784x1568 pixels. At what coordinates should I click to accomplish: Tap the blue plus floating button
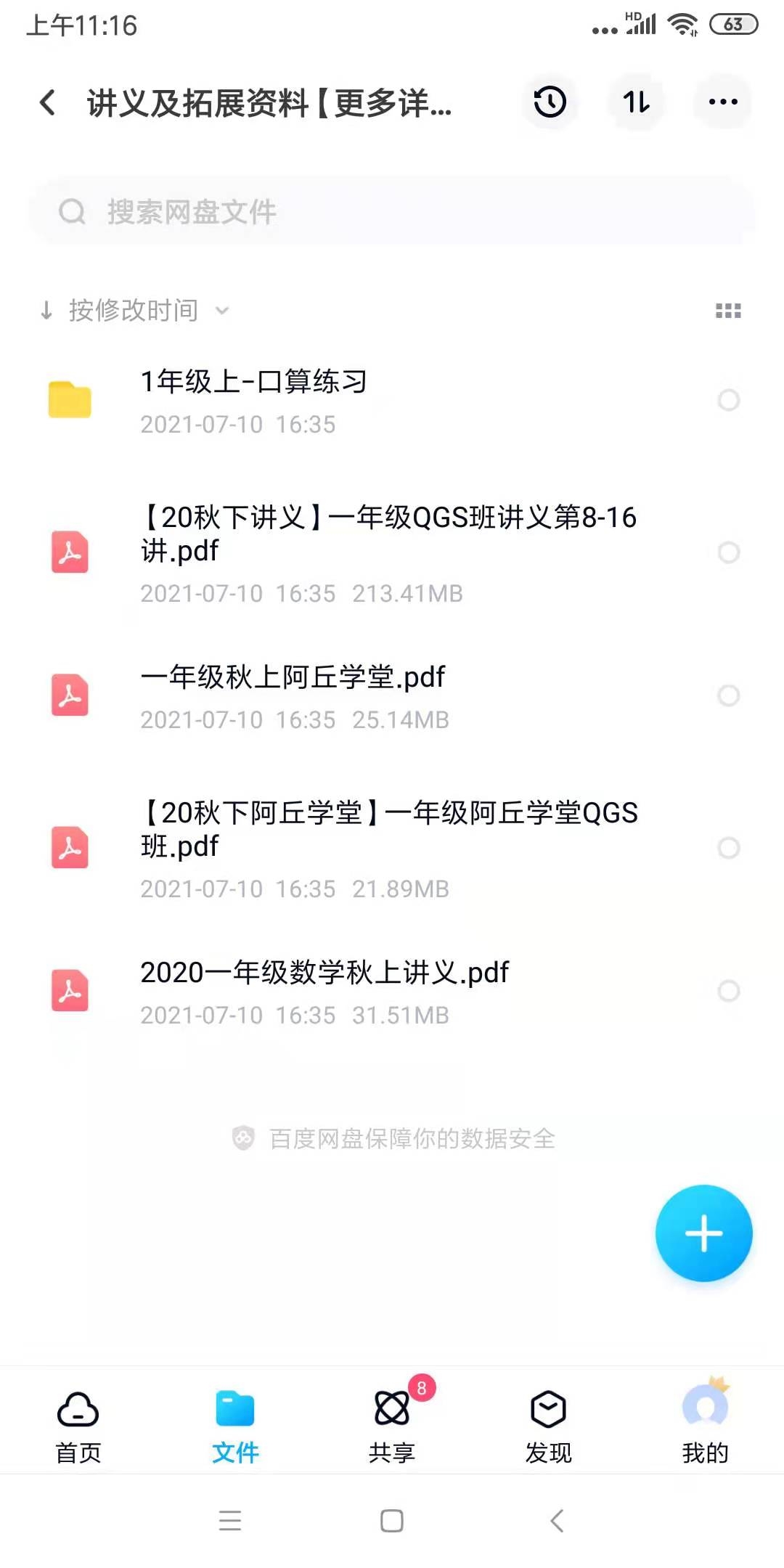703,1233
